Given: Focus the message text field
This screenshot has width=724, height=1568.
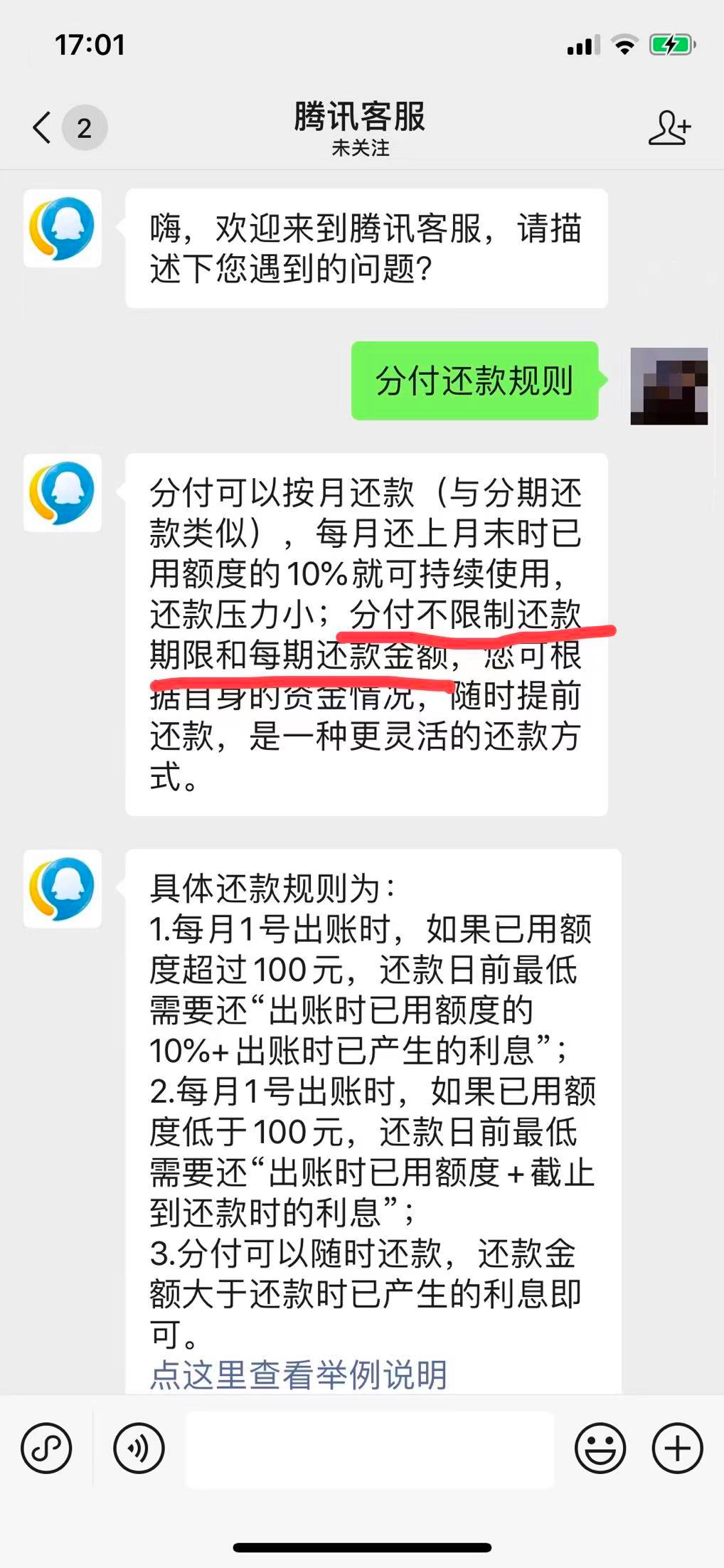Looking at the screenshot, I should (369, 1449).
